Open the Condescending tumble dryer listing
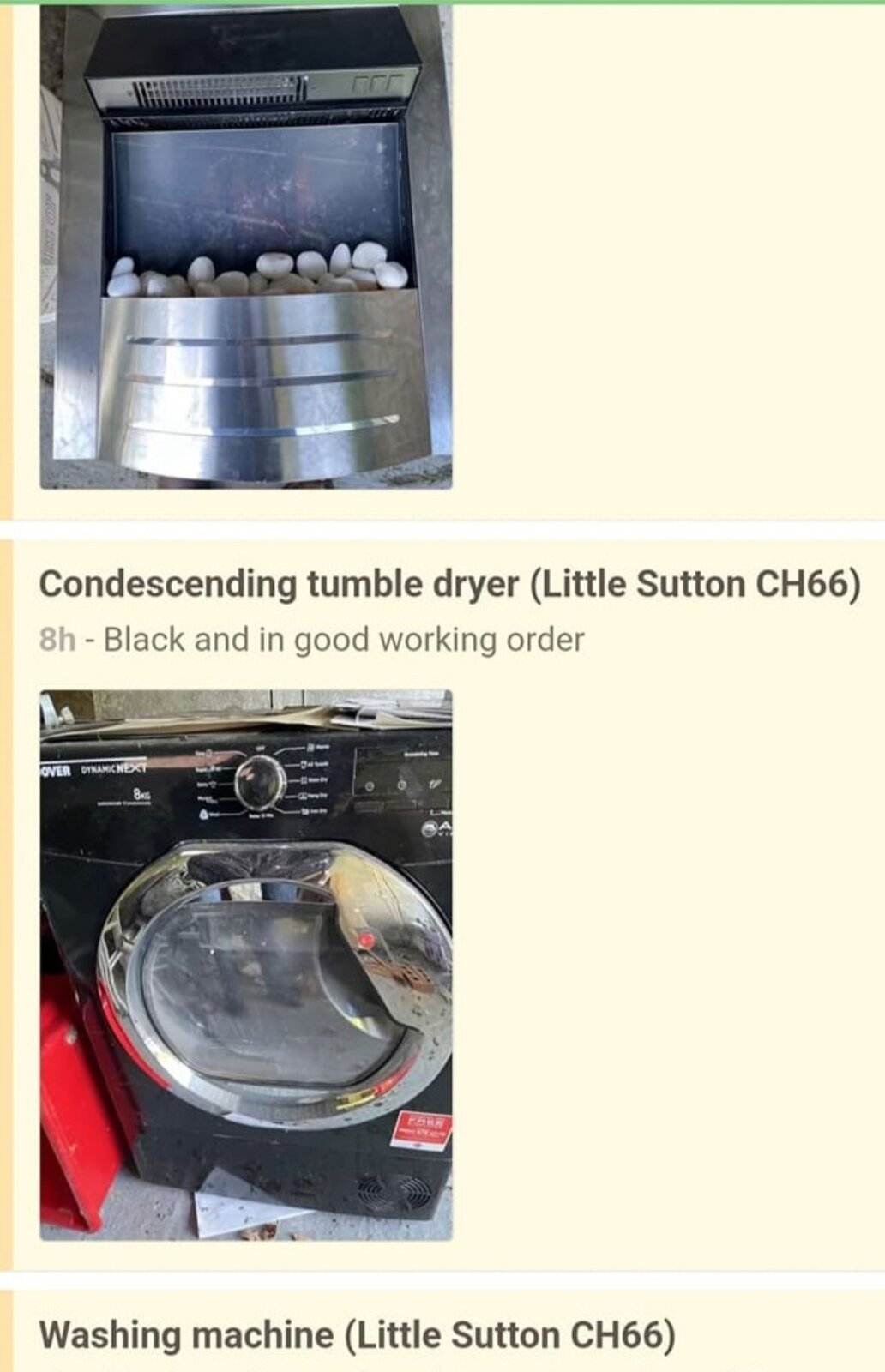Screen dimensions: 885x1372 pos(449,585)
